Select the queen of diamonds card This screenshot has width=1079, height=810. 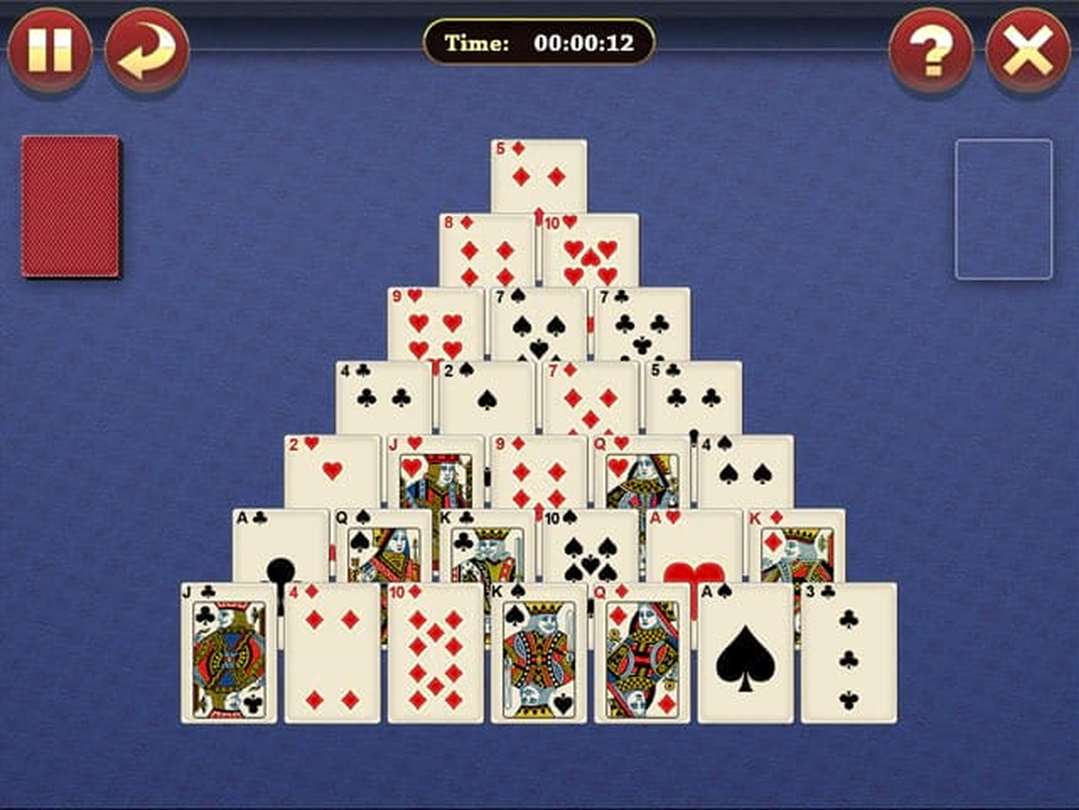click(x=641, y=654)
